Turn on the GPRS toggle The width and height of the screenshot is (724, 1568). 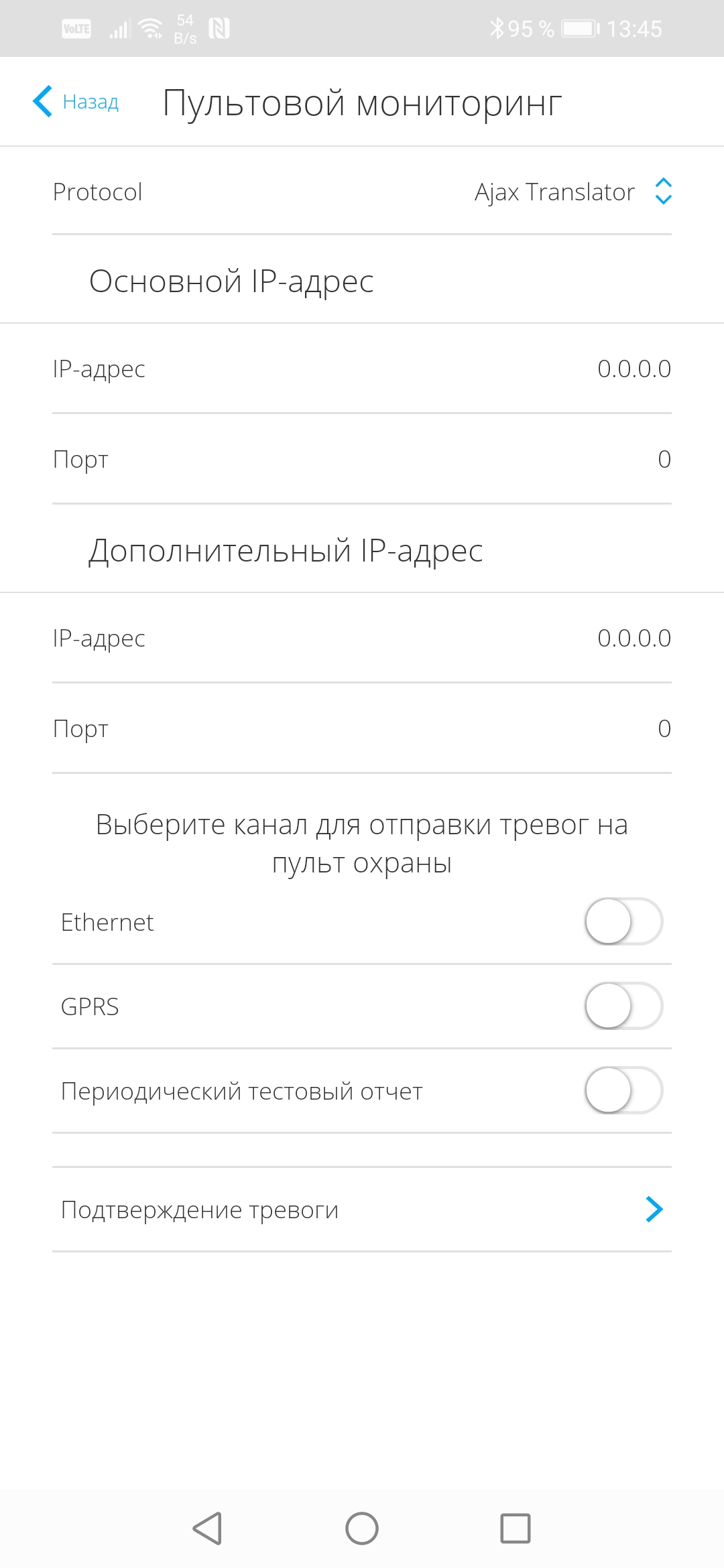point(623,1006)
